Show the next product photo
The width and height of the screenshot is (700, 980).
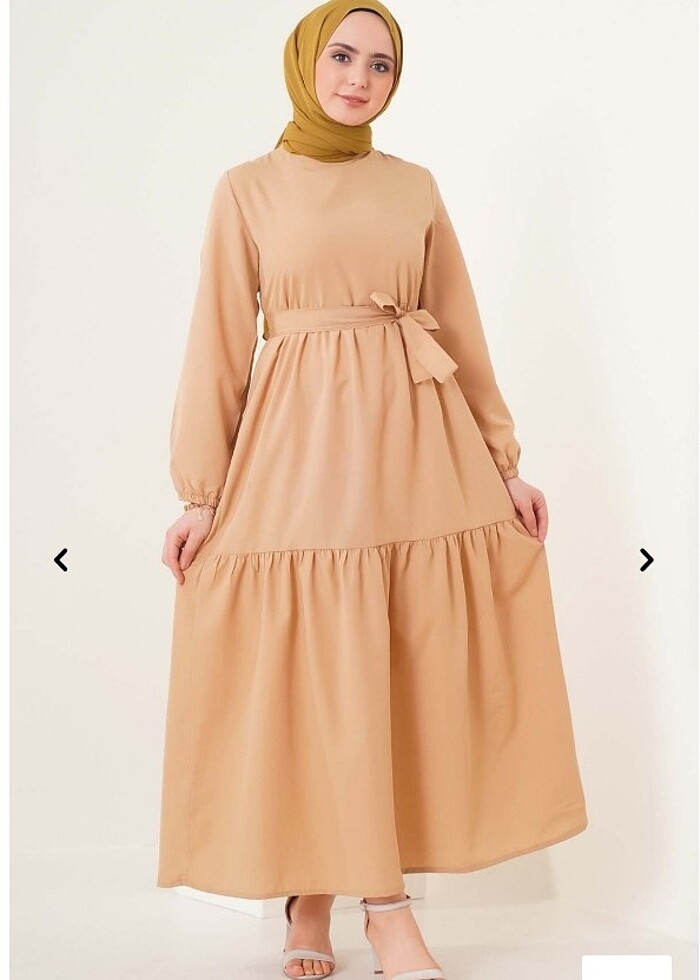[646, 560]
